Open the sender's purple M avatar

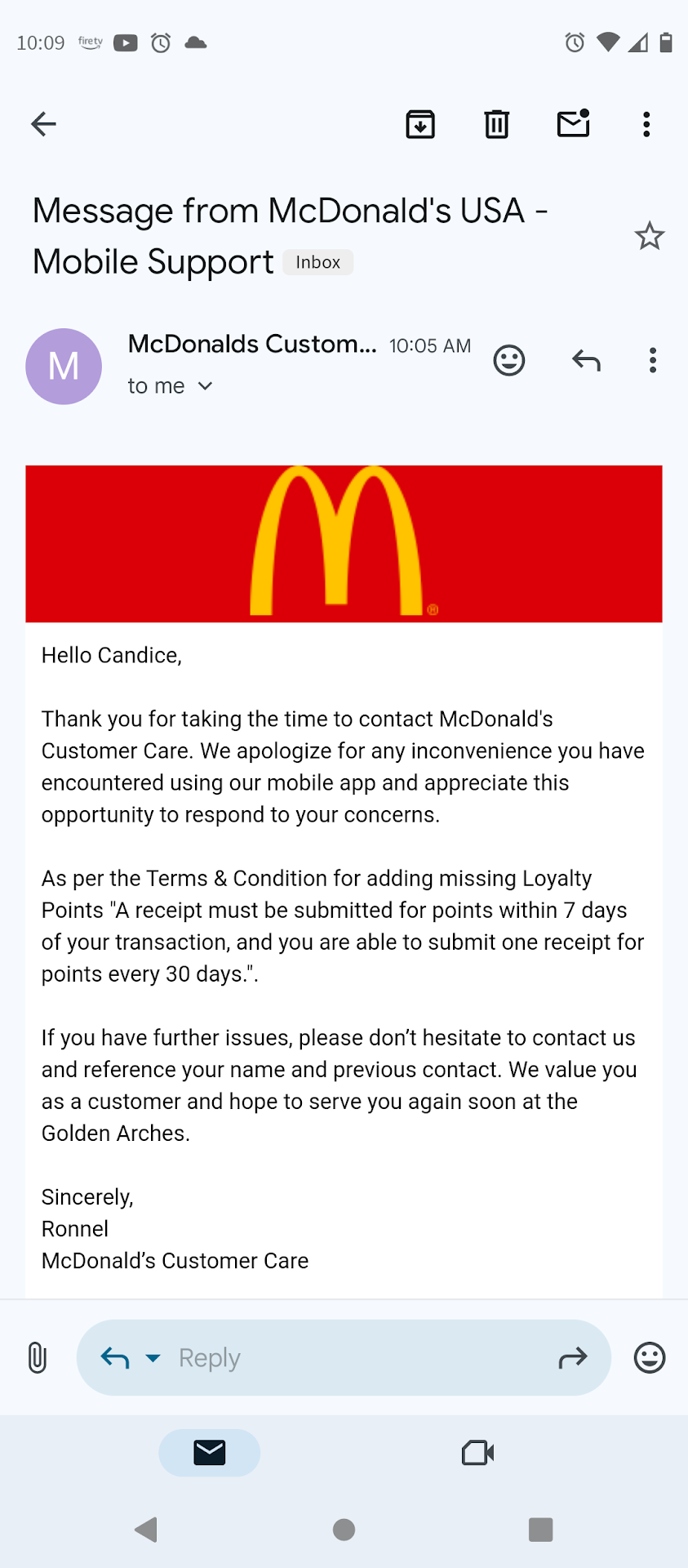(64, 366)
